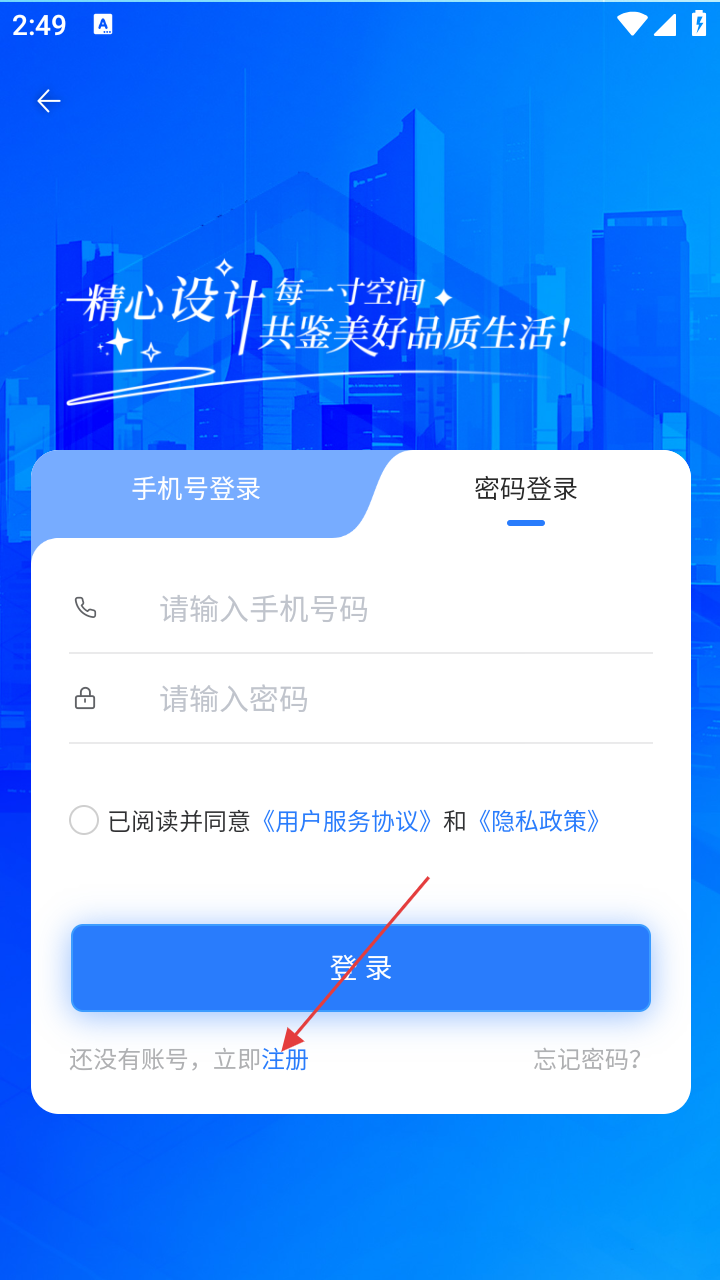This screenshot has width=720, height=1280.
Task: Open the 《用户服务协议》 link
Action: point(346,821)
